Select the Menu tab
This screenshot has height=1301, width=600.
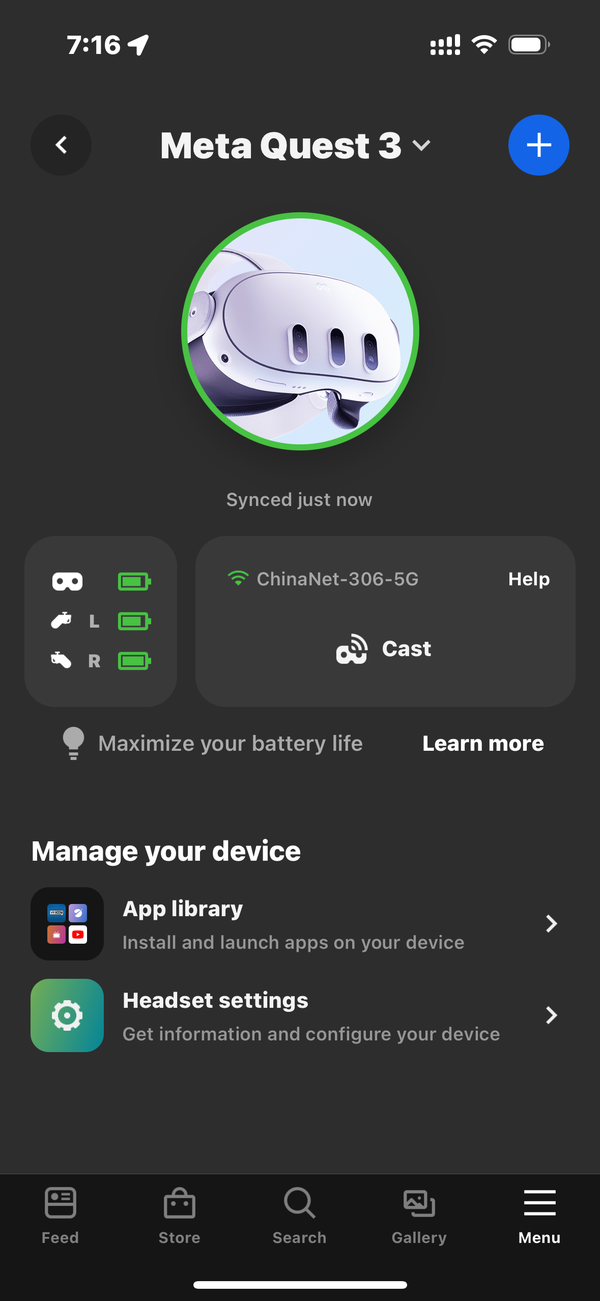539,1215
